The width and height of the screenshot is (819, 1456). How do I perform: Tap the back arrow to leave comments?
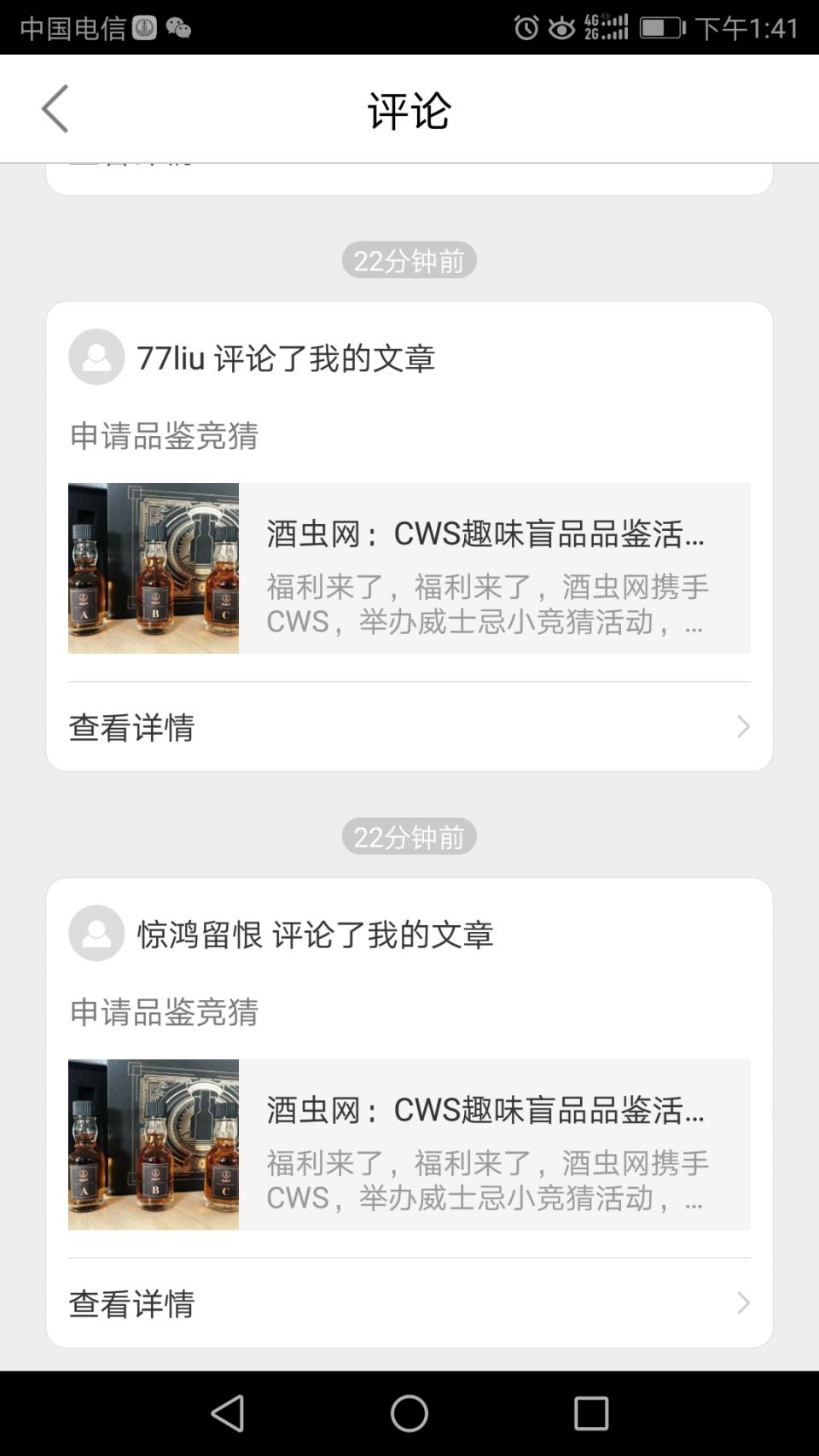54,108
